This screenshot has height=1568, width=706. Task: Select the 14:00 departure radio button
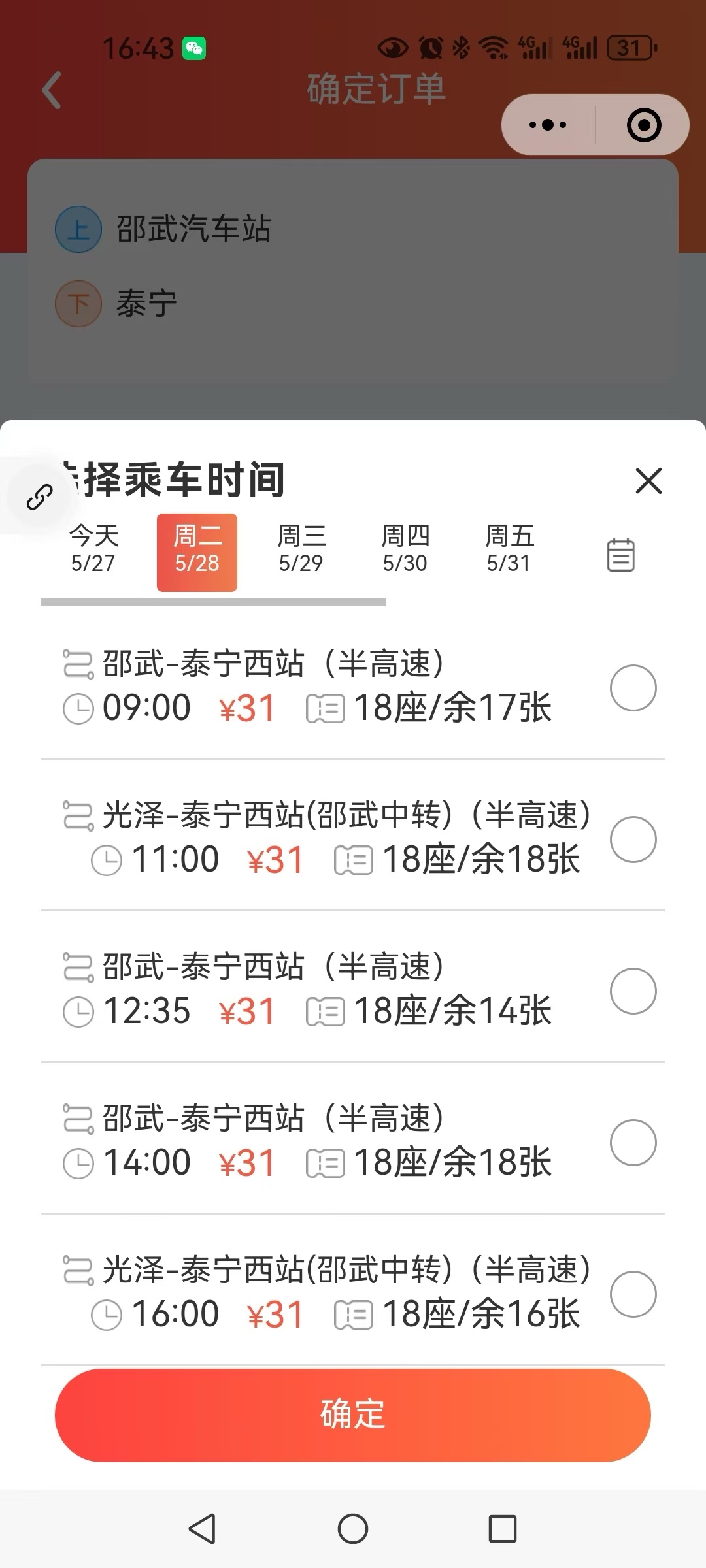coord(633,1143)
